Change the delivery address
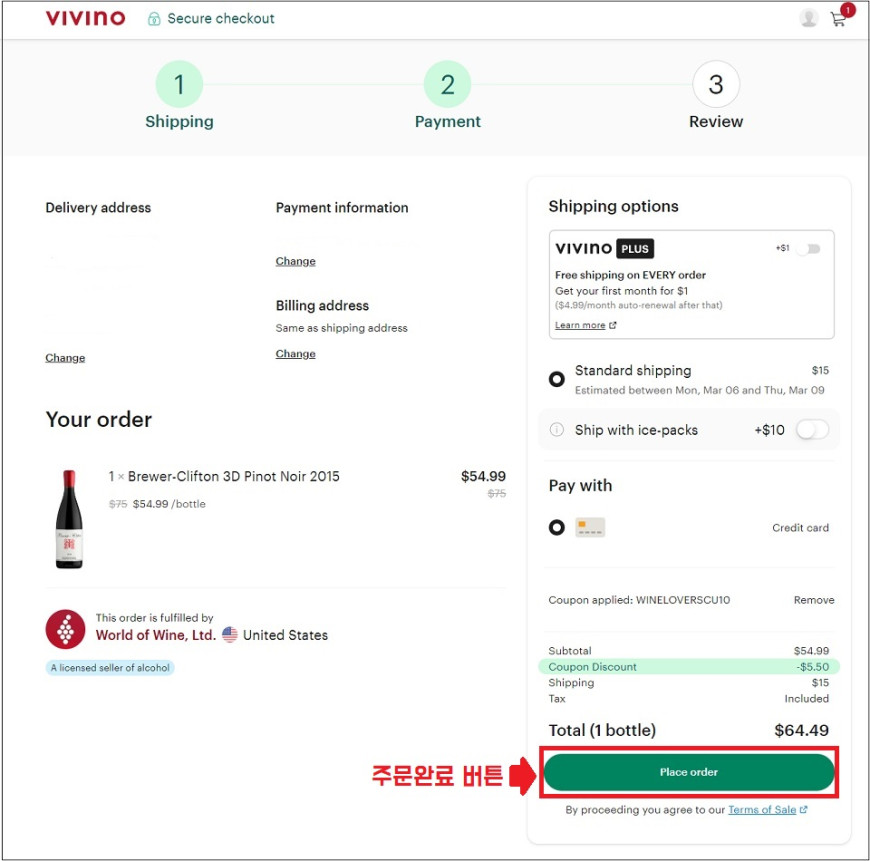Image resolution: width=870 pixels, height=861 pixels. tap(65, 358)
